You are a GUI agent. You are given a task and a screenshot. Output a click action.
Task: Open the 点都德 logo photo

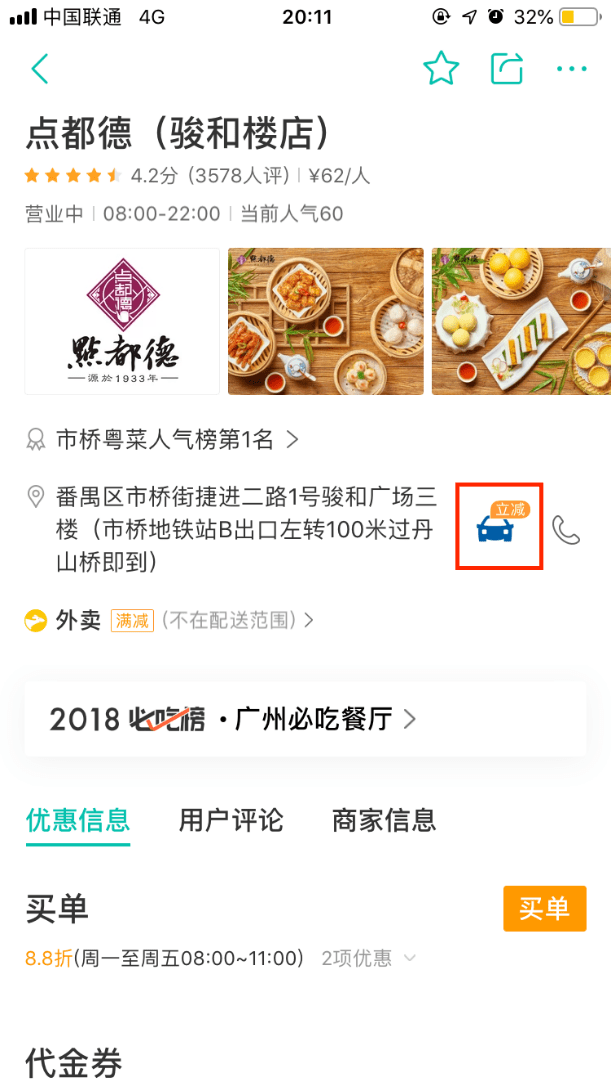pyautogui.click(x=122, y=321)
